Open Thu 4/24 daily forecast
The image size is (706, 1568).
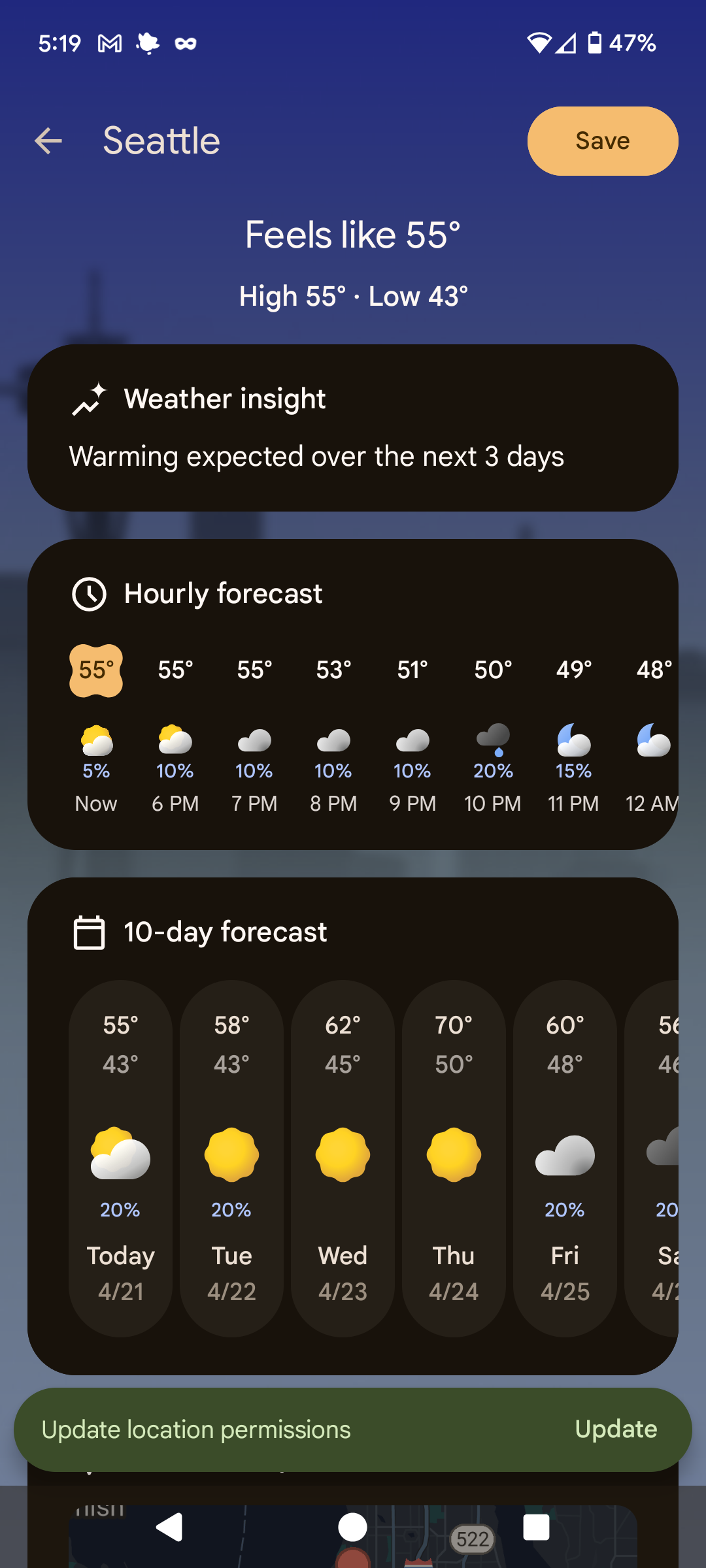click(454, 1158)
